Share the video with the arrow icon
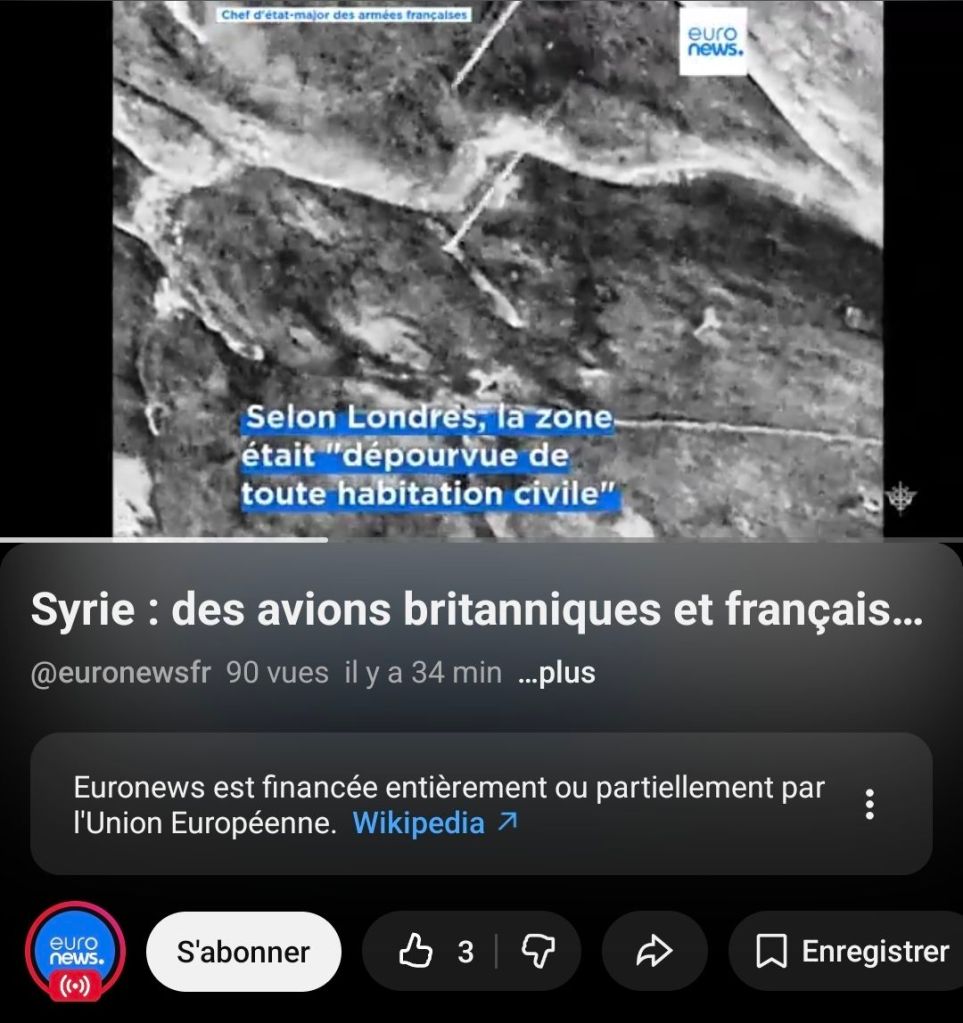Image resolution: width=963 pixels, height=1023 pixels. click(653, 952)
